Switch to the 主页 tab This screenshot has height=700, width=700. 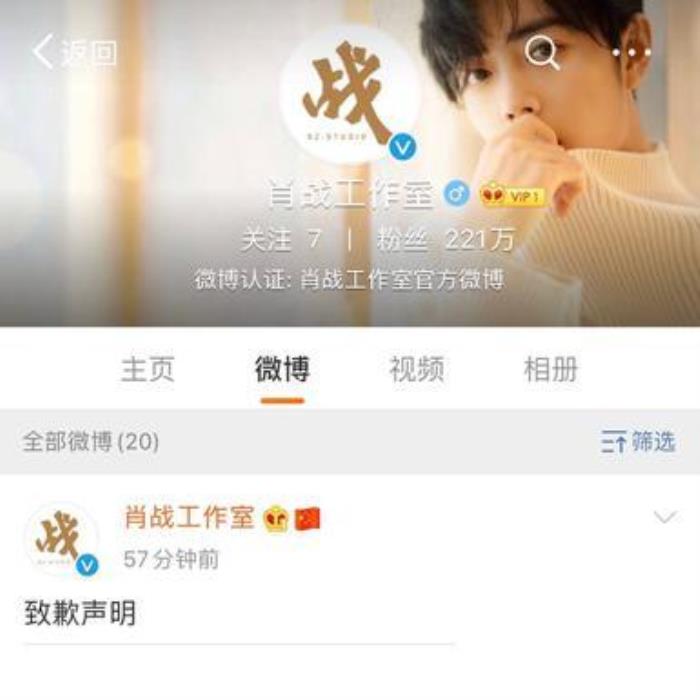tap(148, 369)
